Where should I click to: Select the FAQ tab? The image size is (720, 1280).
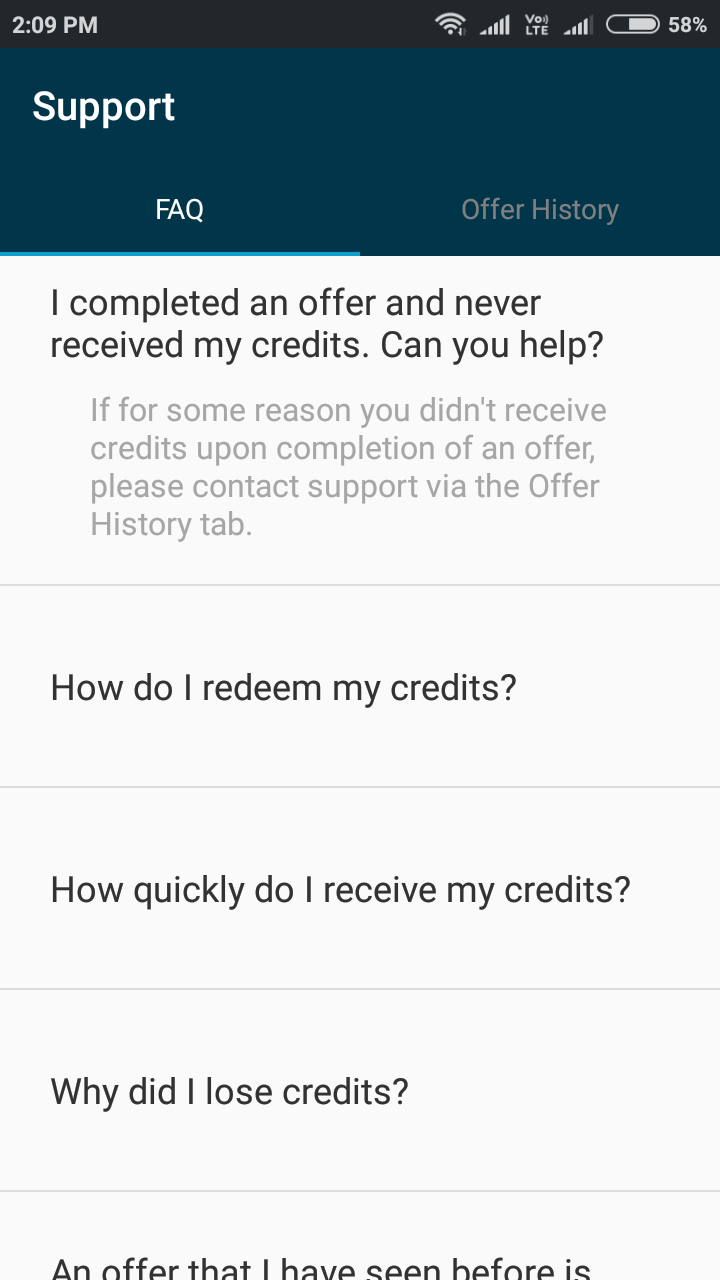click(x=180, y=210)
